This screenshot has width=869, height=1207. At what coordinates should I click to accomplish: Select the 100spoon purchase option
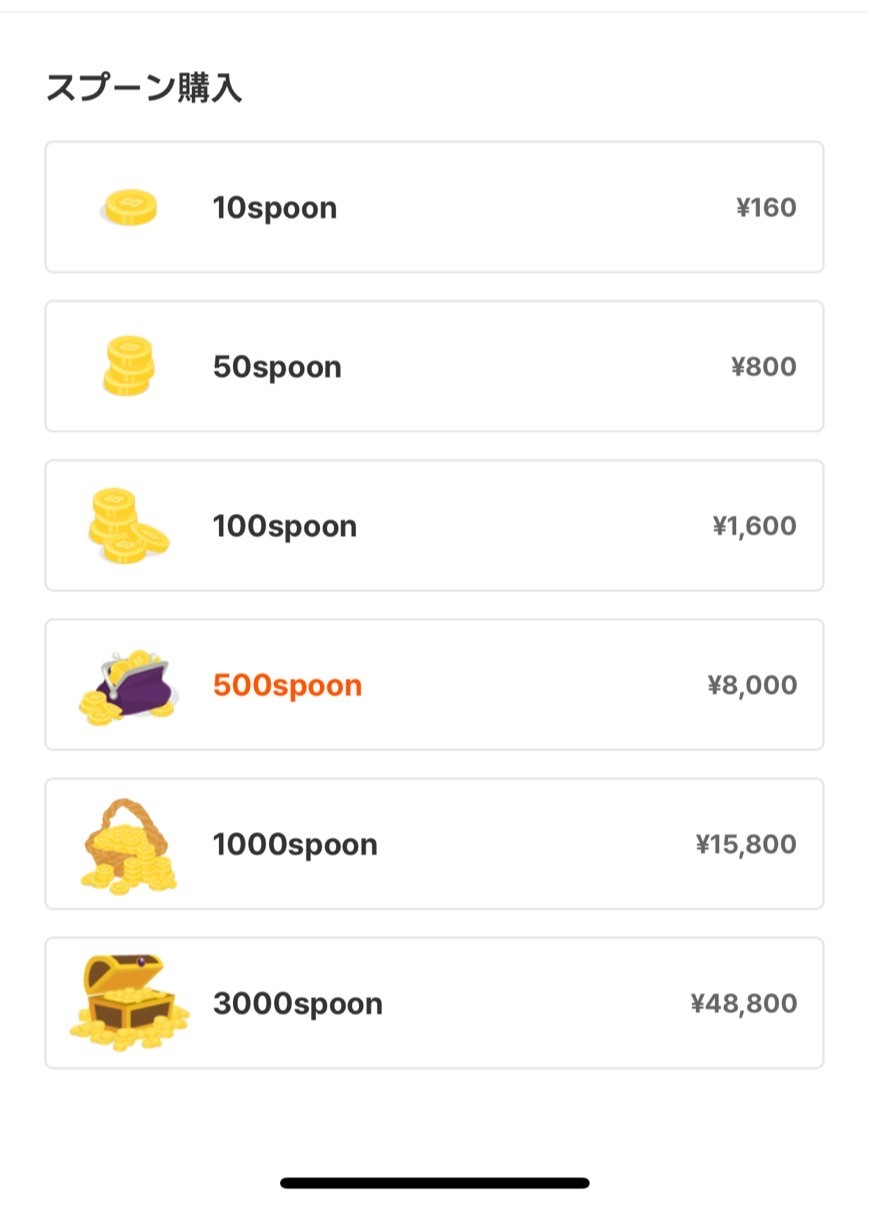(x=434, y=525)
